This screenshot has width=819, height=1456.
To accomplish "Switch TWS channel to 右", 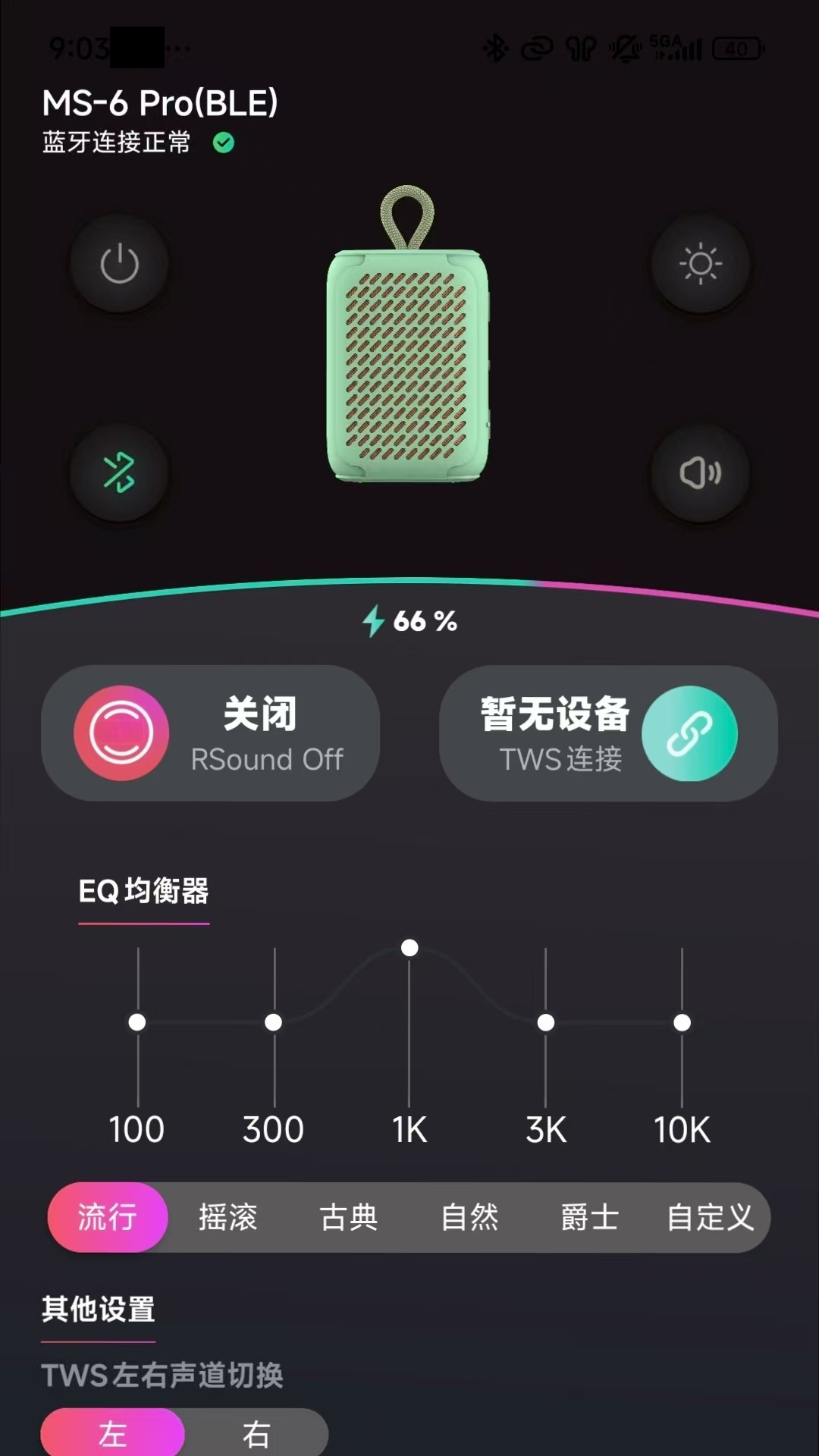I will click(x=258, y=1429).
